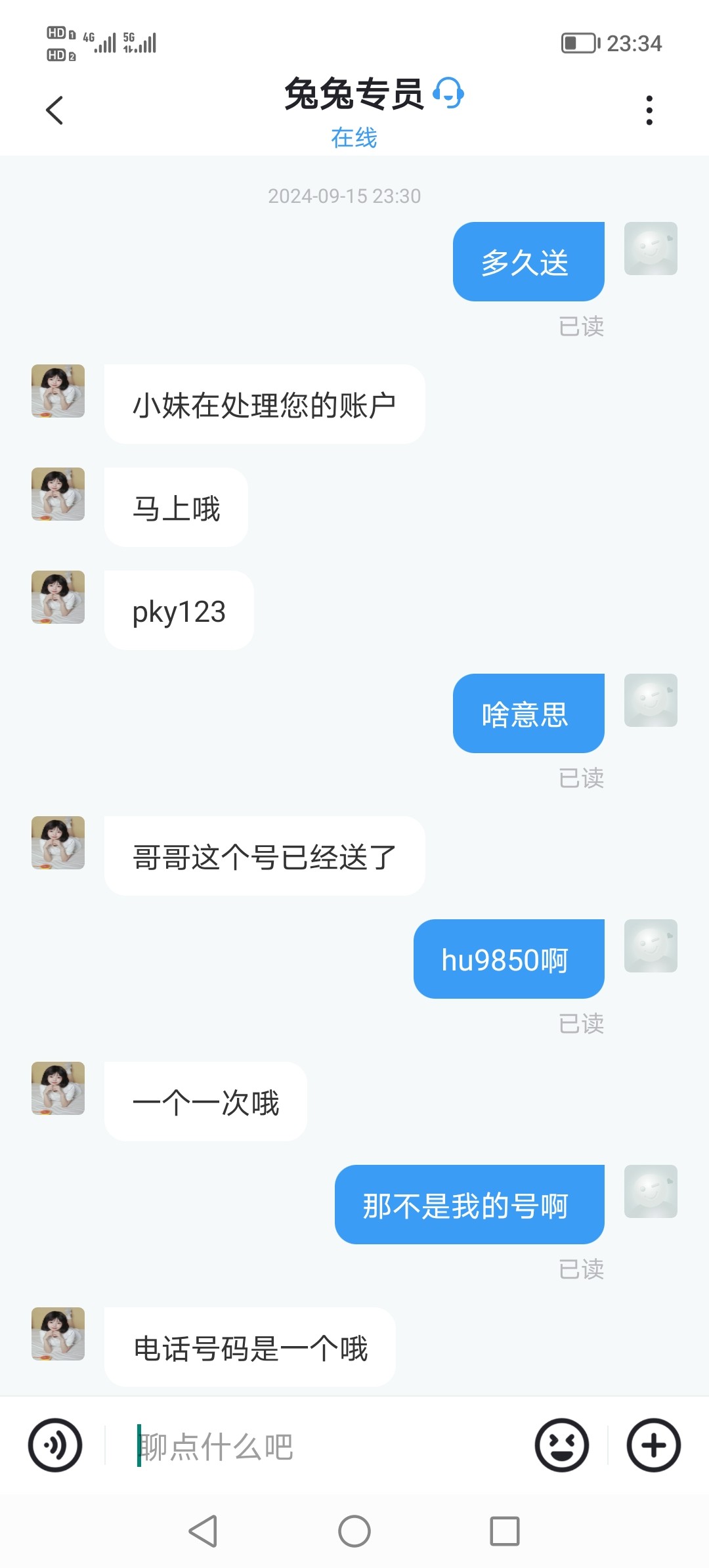Open the three-dot overflow menu
This screenshot has width=709, height=1568.
(649, 110)
